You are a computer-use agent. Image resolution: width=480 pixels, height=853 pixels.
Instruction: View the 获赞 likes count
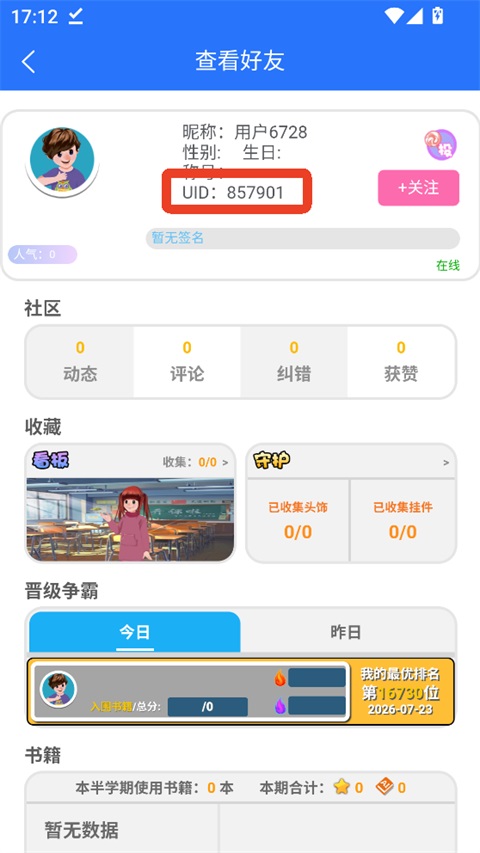401,362
